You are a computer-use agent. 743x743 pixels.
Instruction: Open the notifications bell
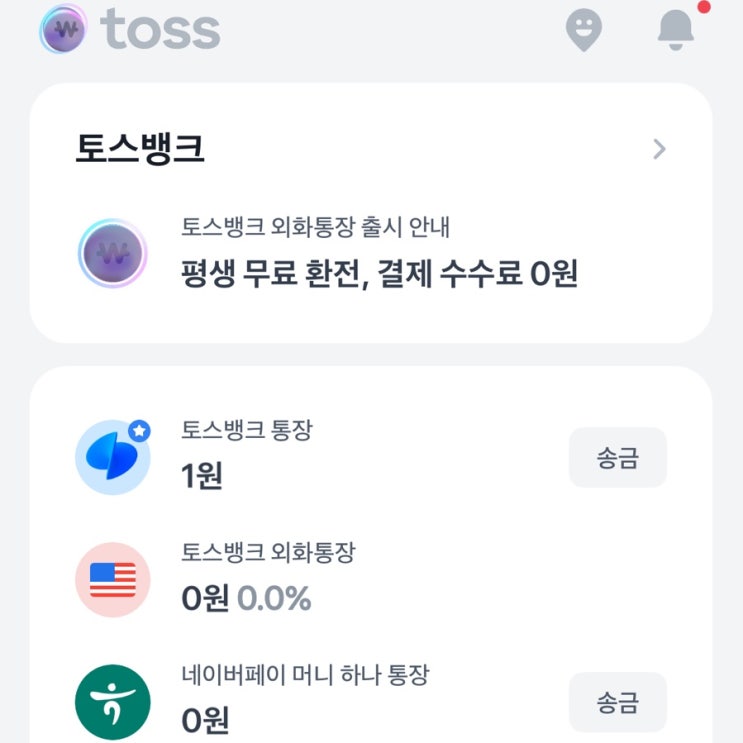pos(676,29)
